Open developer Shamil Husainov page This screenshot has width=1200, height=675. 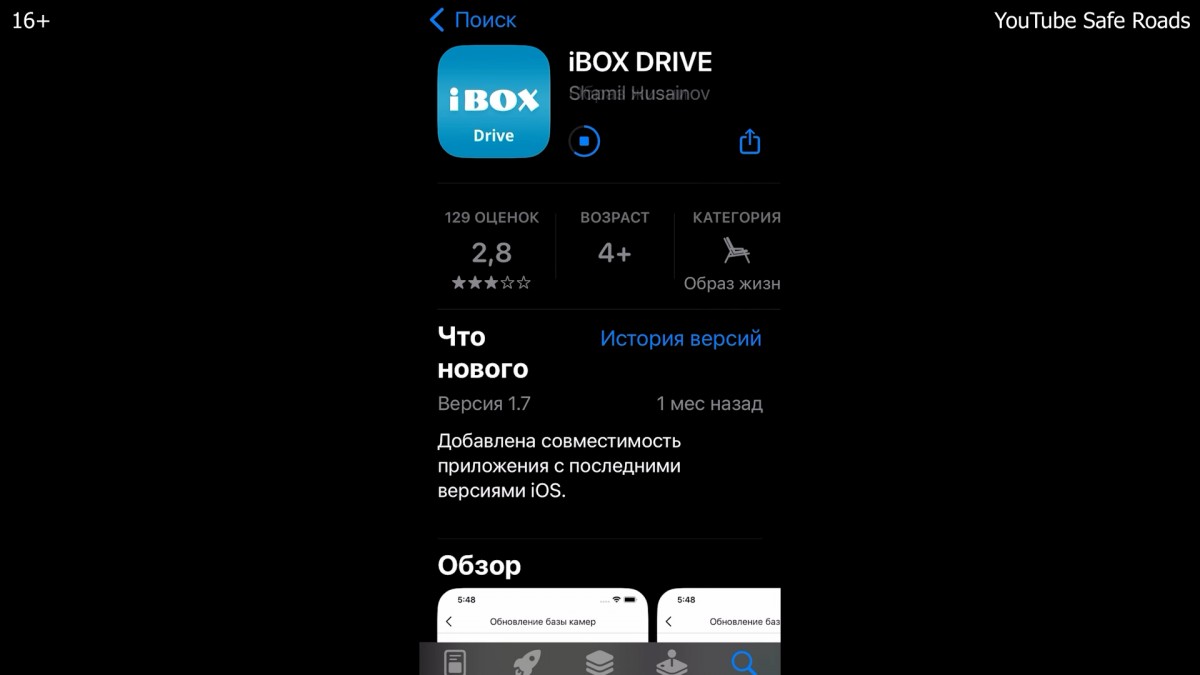pyautogui.click(x=639, y=93)
